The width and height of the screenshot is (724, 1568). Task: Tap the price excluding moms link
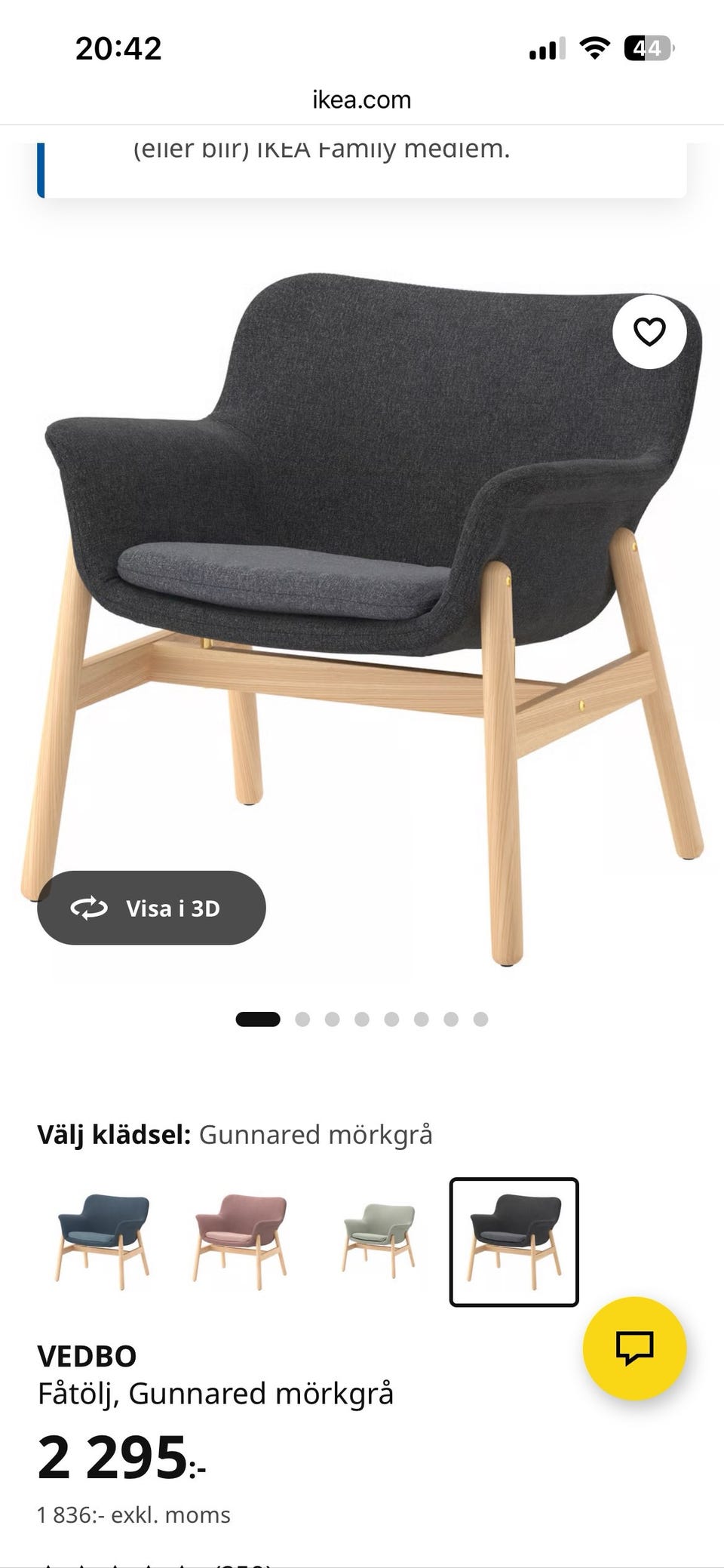(133, 1514)
